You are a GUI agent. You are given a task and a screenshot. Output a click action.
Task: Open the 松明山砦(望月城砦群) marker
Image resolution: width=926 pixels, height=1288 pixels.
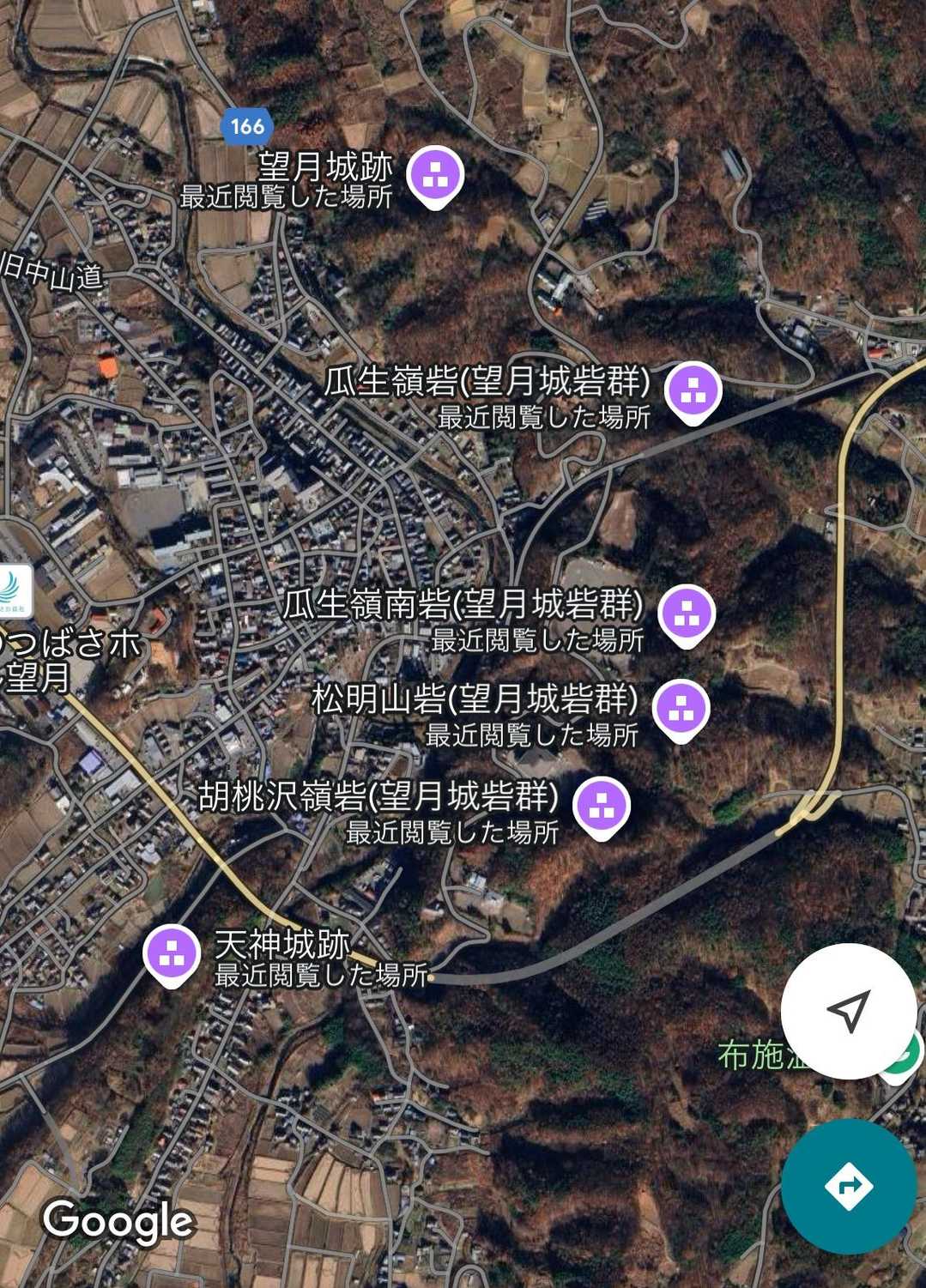pos(681,709)
